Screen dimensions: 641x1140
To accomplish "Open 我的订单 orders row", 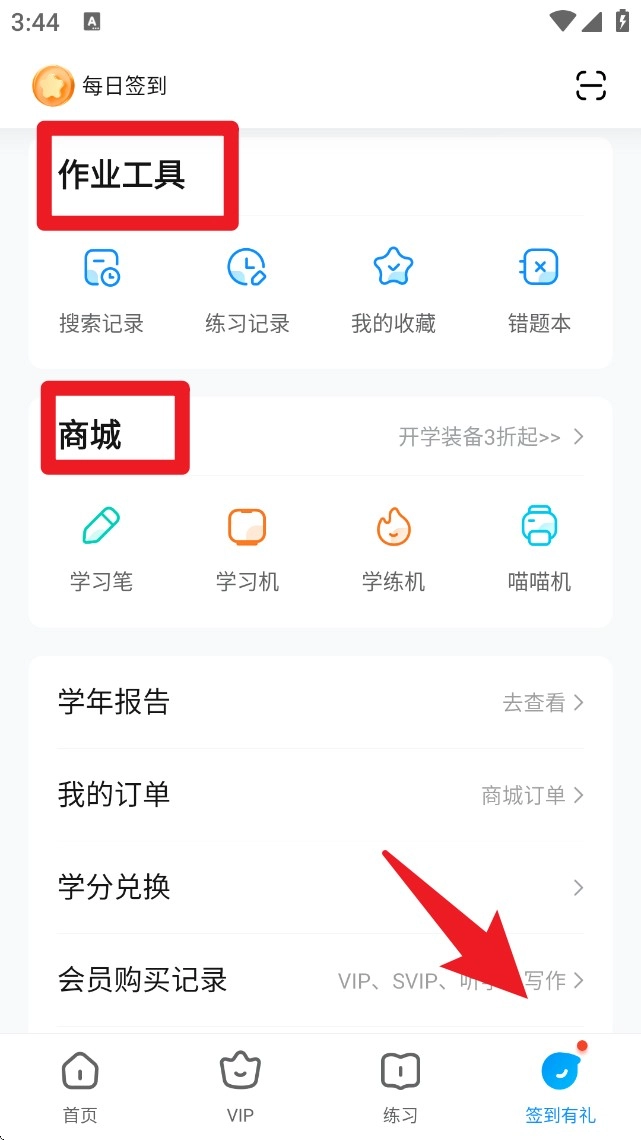I will (320, 795).
